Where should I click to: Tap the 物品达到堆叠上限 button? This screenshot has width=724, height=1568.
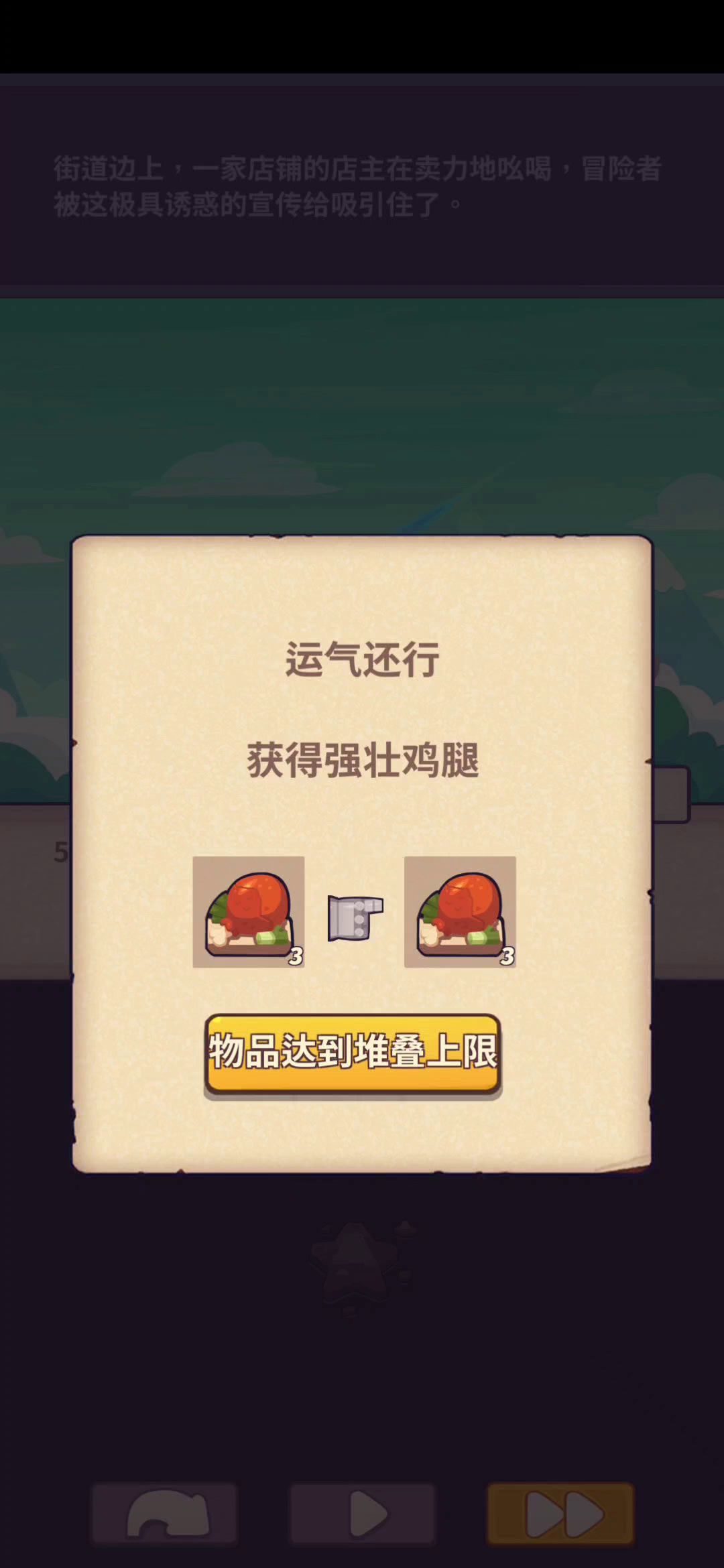(353, 1054)
